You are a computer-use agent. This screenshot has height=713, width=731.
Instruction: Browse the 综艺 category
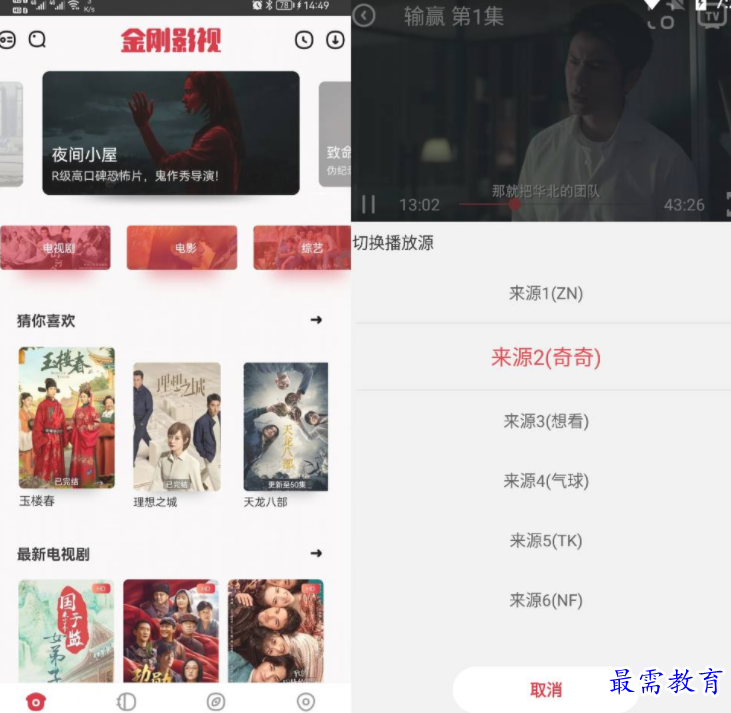coord(301,247)
